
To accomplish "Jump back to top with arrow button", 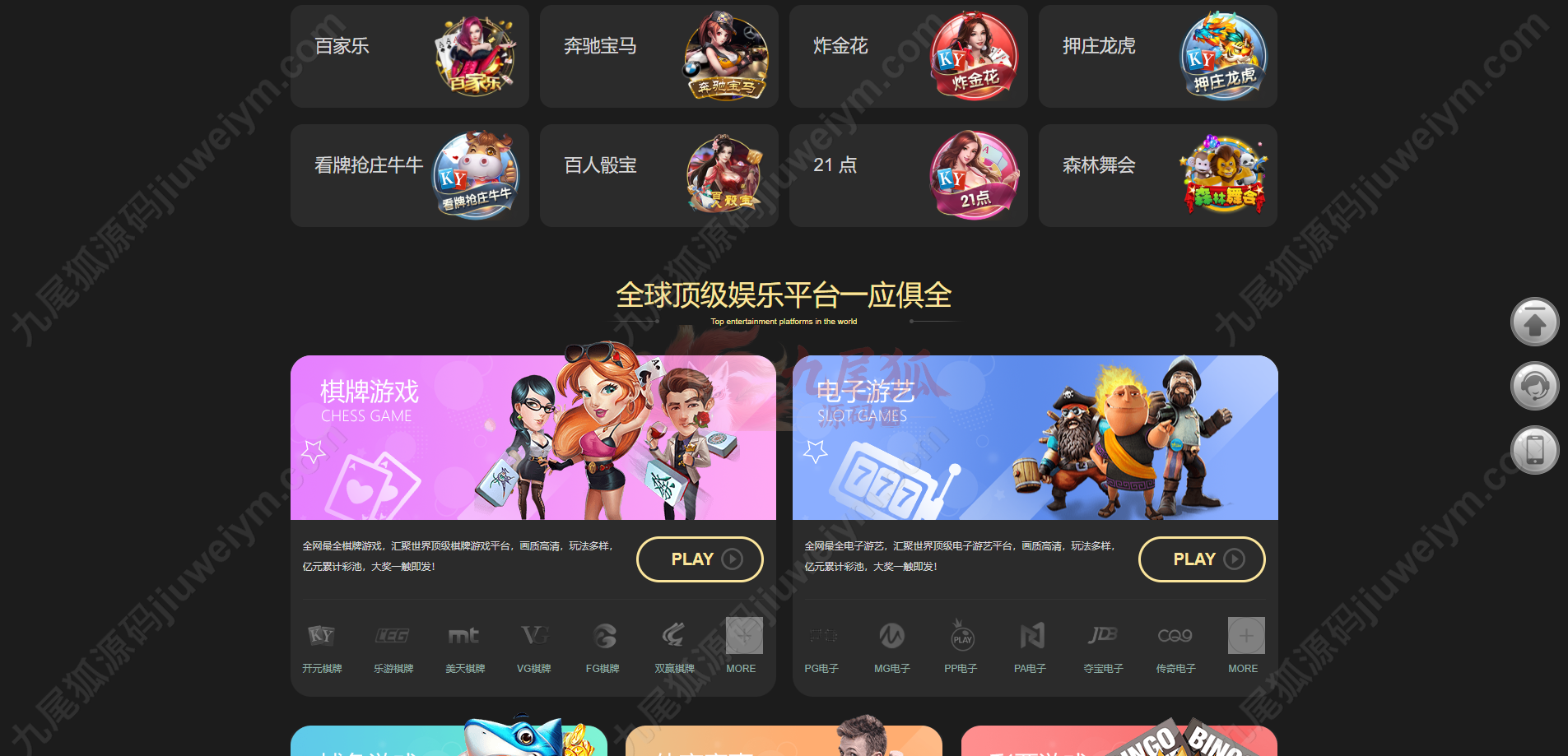I will (1534, 322).
